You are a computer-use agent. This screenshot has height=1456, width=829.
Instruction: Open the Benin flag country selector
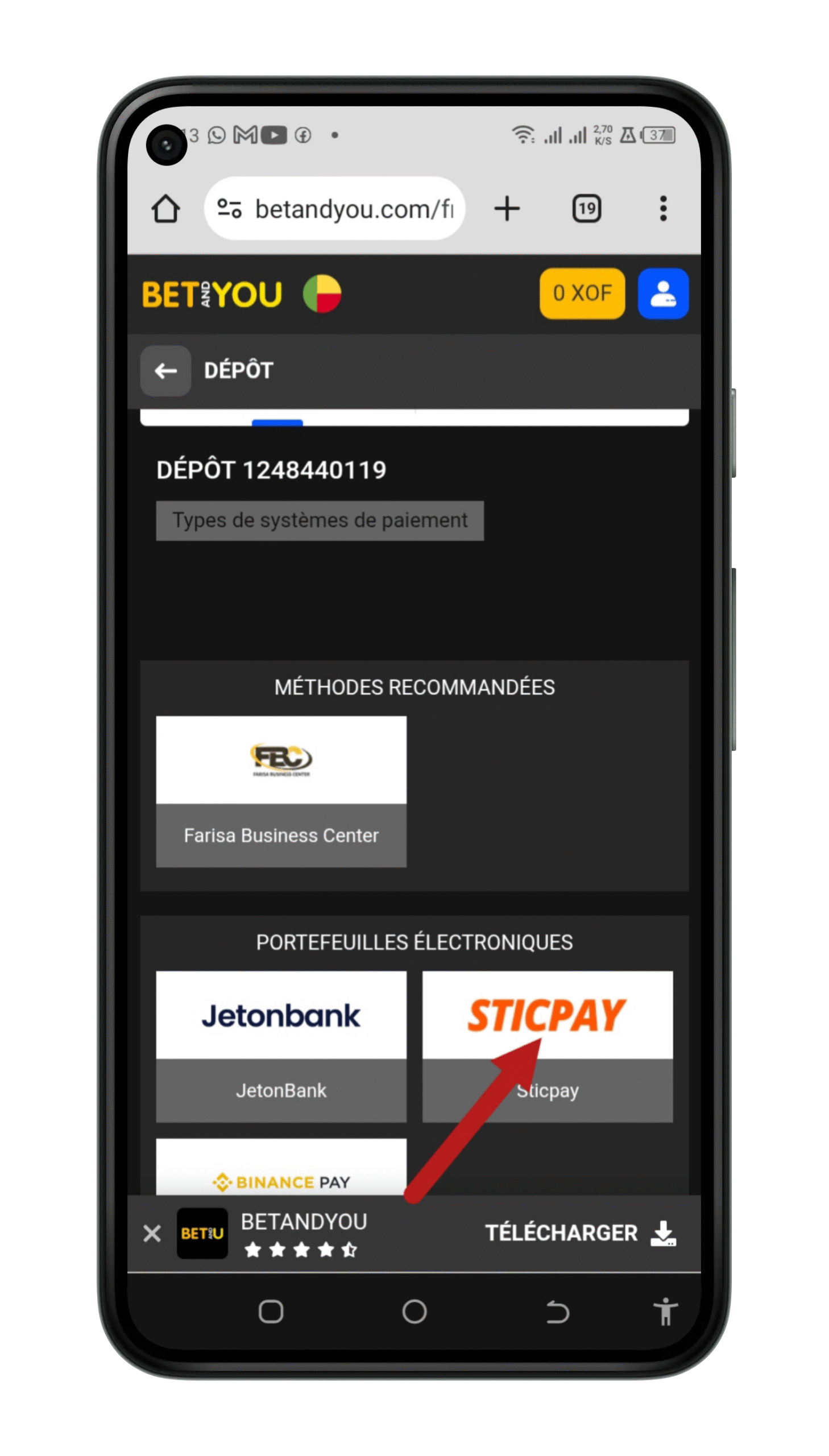tap(322, 294)
